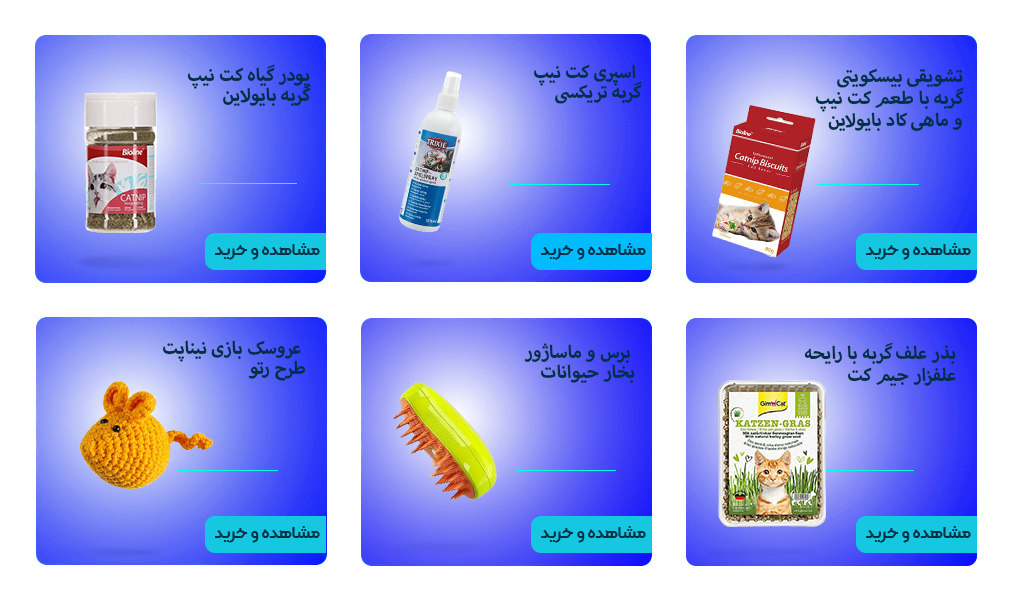
Task: View and buy the Trixie catnip spray
Action: point(592,250)
